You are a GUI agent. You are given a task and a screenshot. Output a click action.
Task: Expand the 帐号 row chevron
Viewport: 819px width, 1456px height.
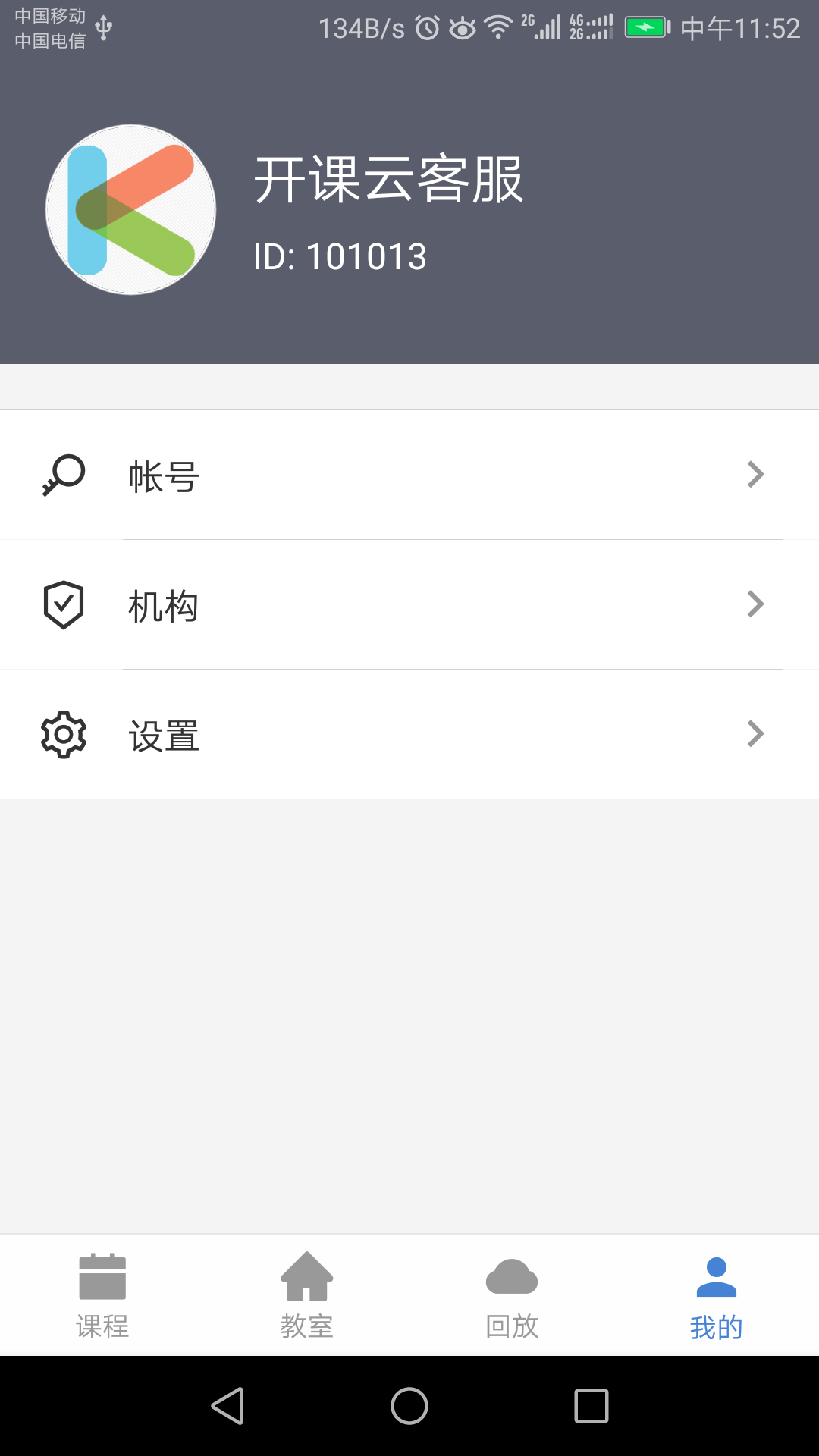pyautogui.click(x=755, y=474)
